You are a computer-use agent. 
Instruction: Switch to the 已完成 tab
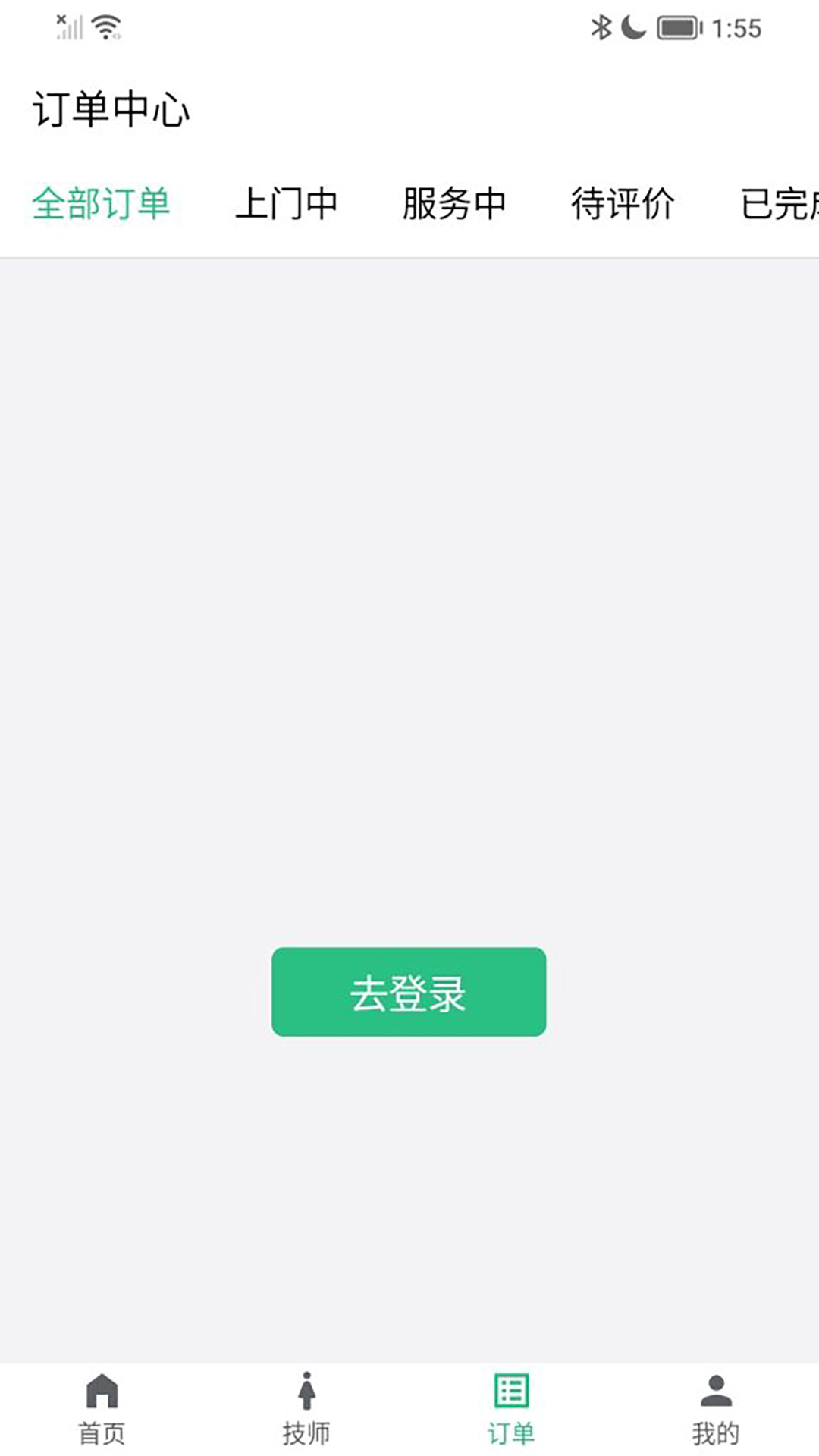tap(780, 204)
